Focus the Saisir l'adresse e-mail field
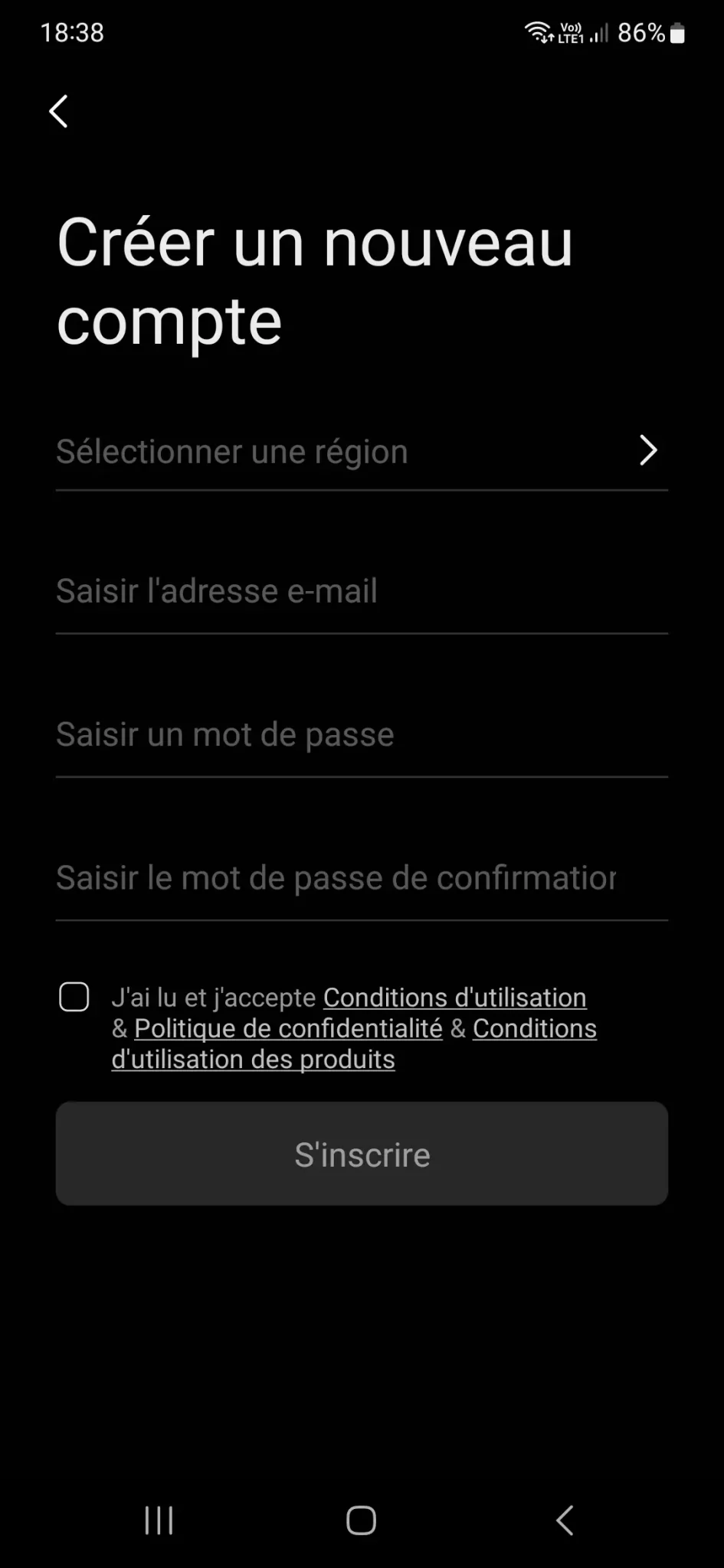Viewport: 724px width, 1568px height. coord(362,591)
